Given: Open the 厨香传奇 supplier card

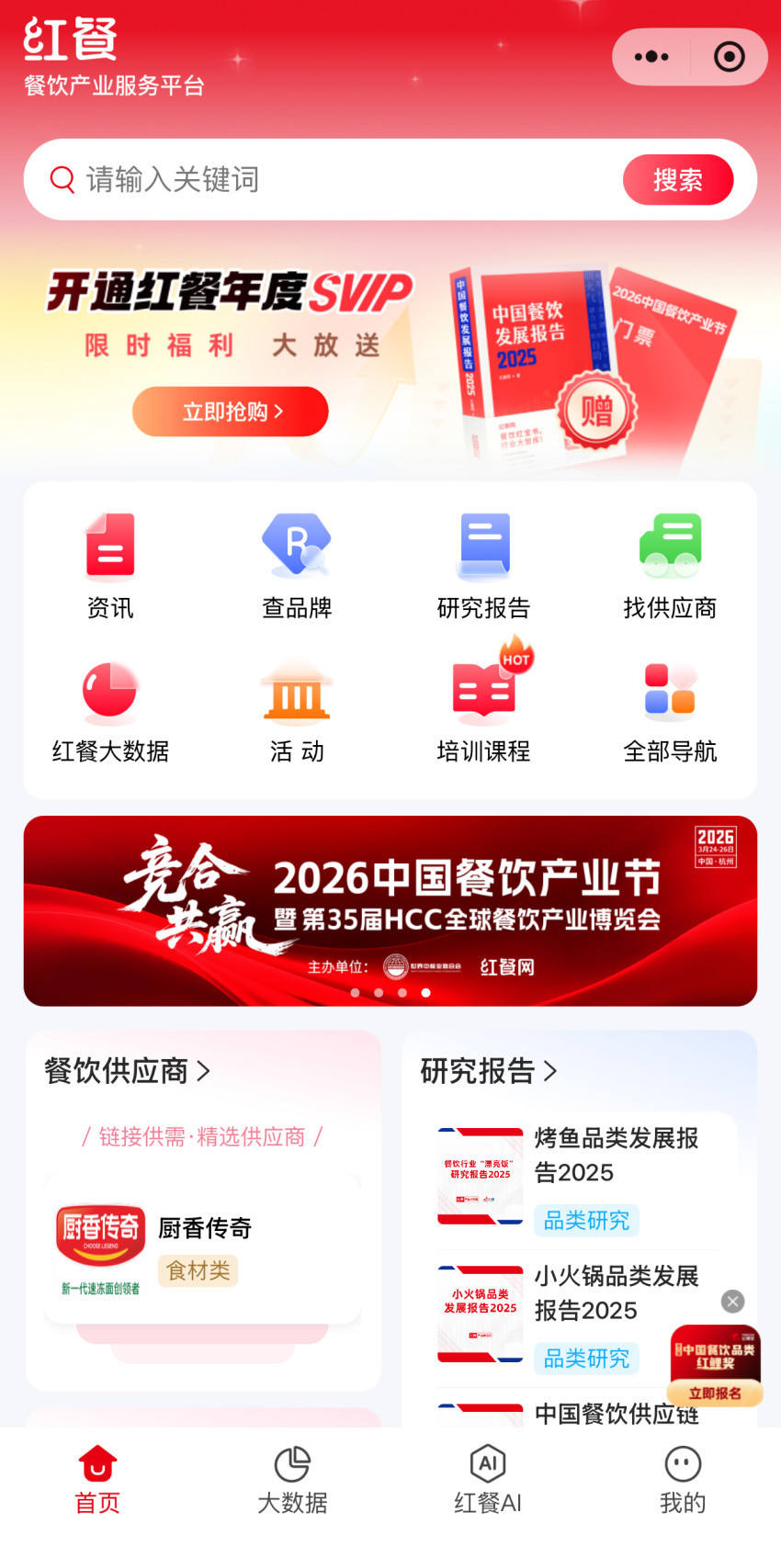Looking at the screenshot, I should tap(202, 1248).
